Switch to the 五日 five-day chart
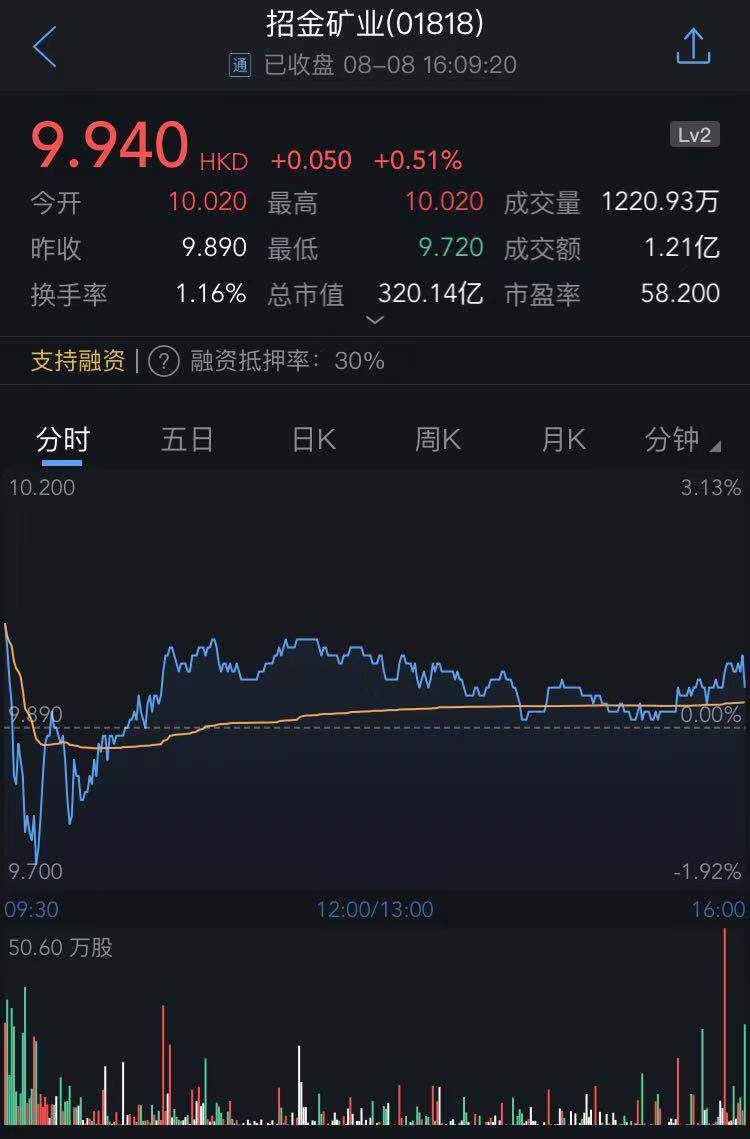 coord(187,439)
